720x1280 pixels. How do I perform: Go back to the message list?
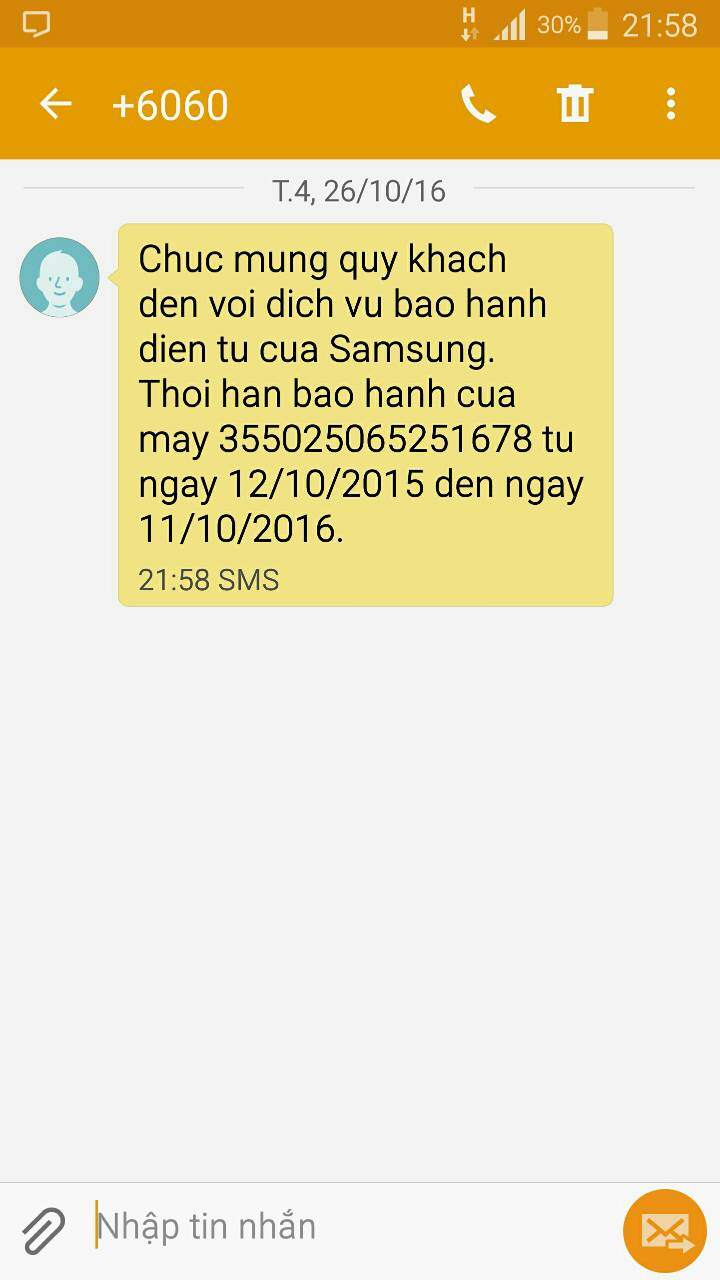click(55, 104)
